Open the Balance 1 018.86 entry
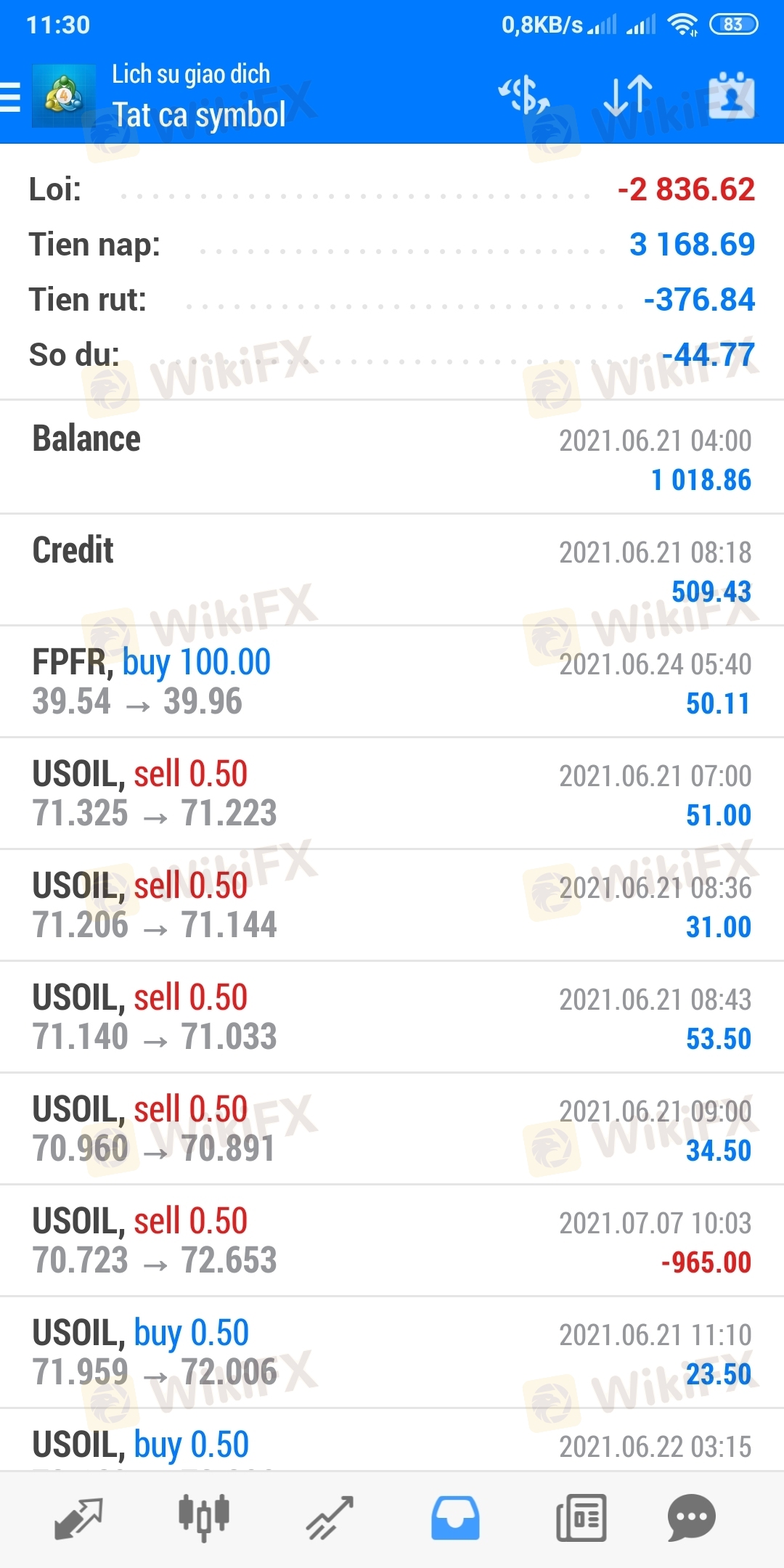Screen dimensions: 784x1568 point(392,458)
